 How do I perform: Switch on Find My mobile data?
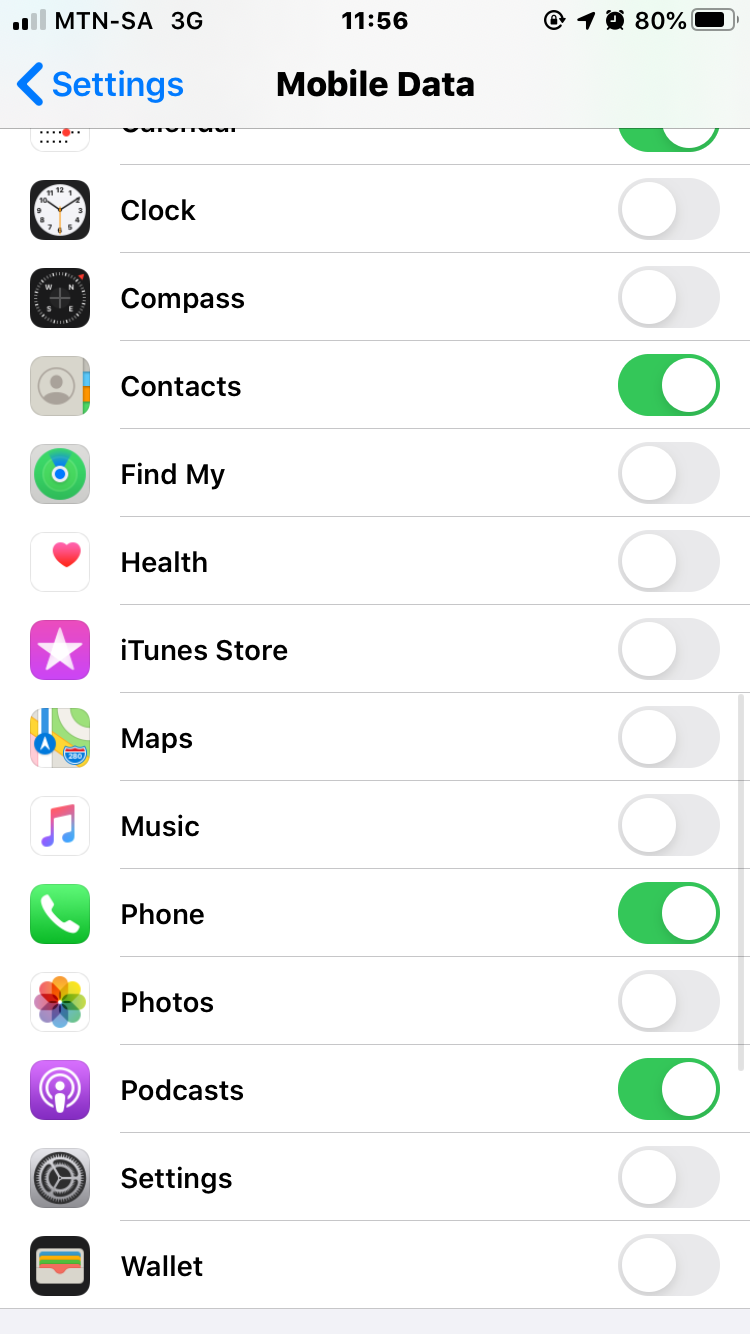point(668,474)
